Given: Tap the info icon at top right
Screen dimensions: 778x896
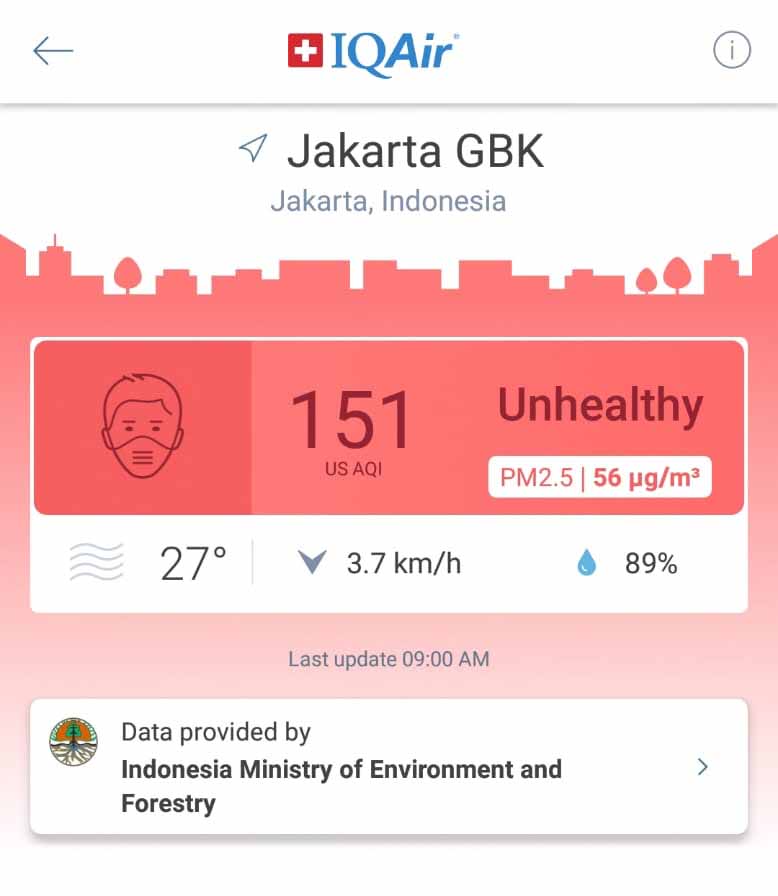Looking at the screenshot, I should pos(732,48).
